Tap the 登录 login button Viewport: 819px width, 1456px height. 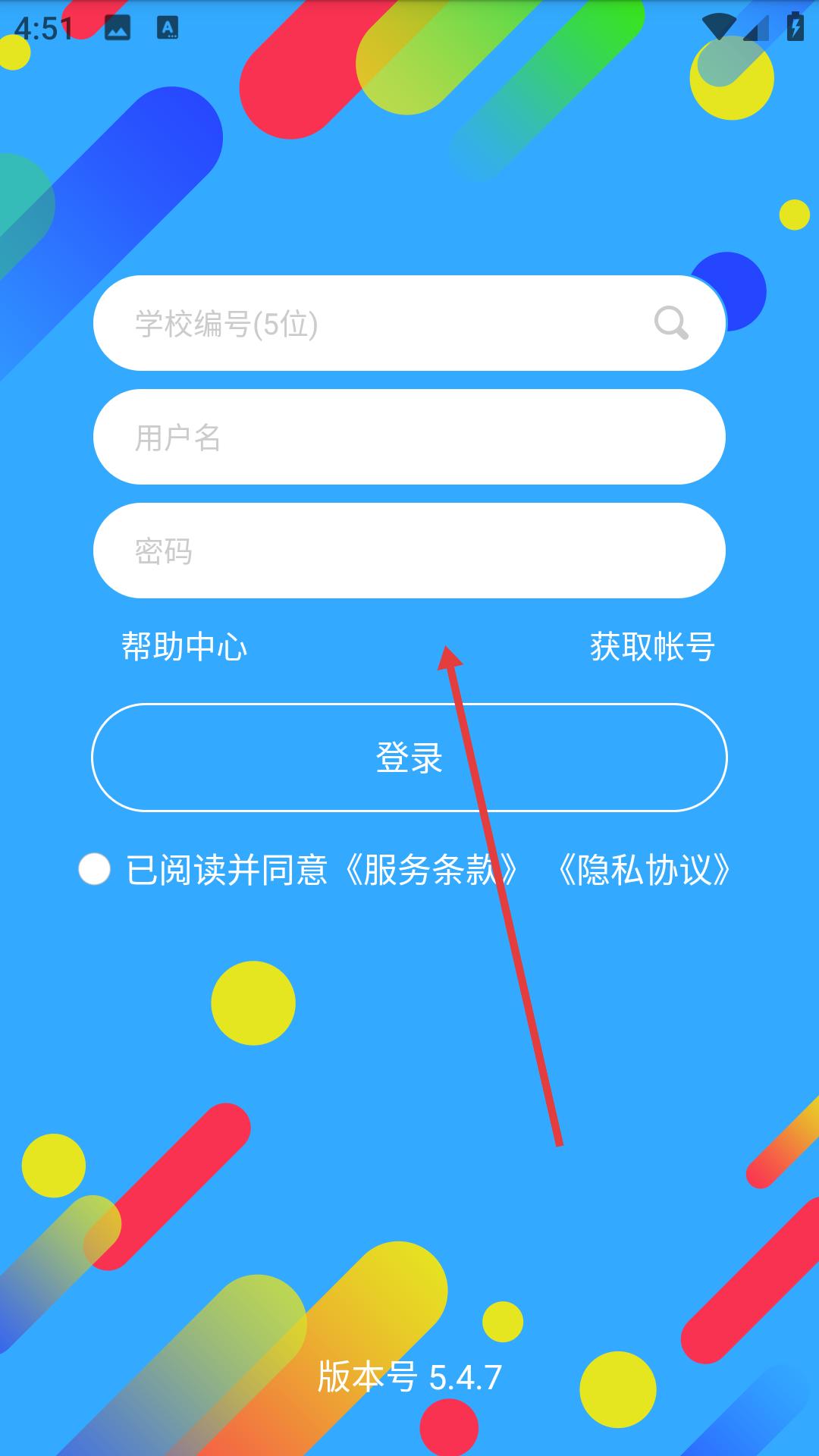click(409, 758)
